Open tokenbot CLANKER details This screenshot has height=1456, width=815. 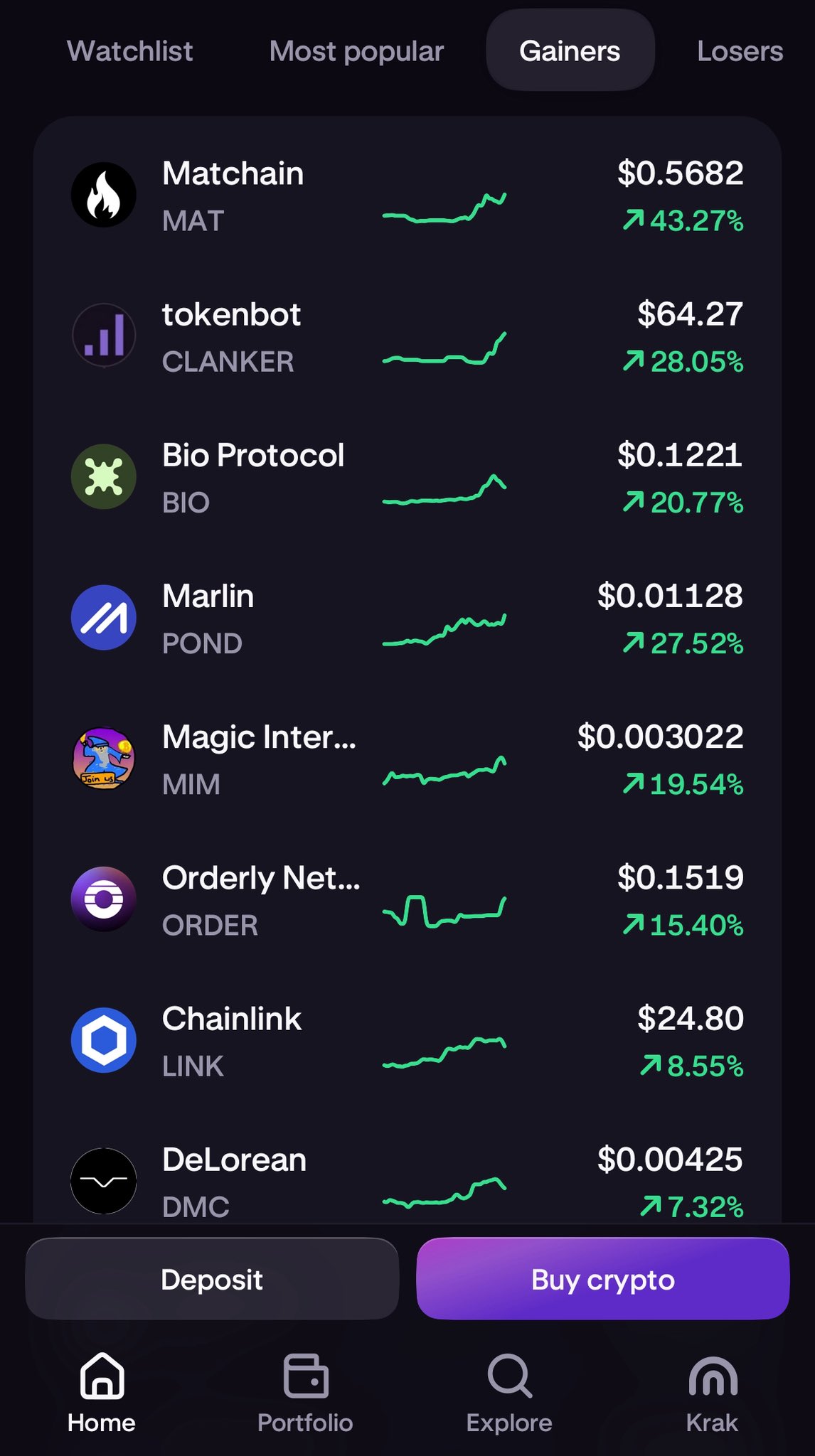(x=407, y=336)
